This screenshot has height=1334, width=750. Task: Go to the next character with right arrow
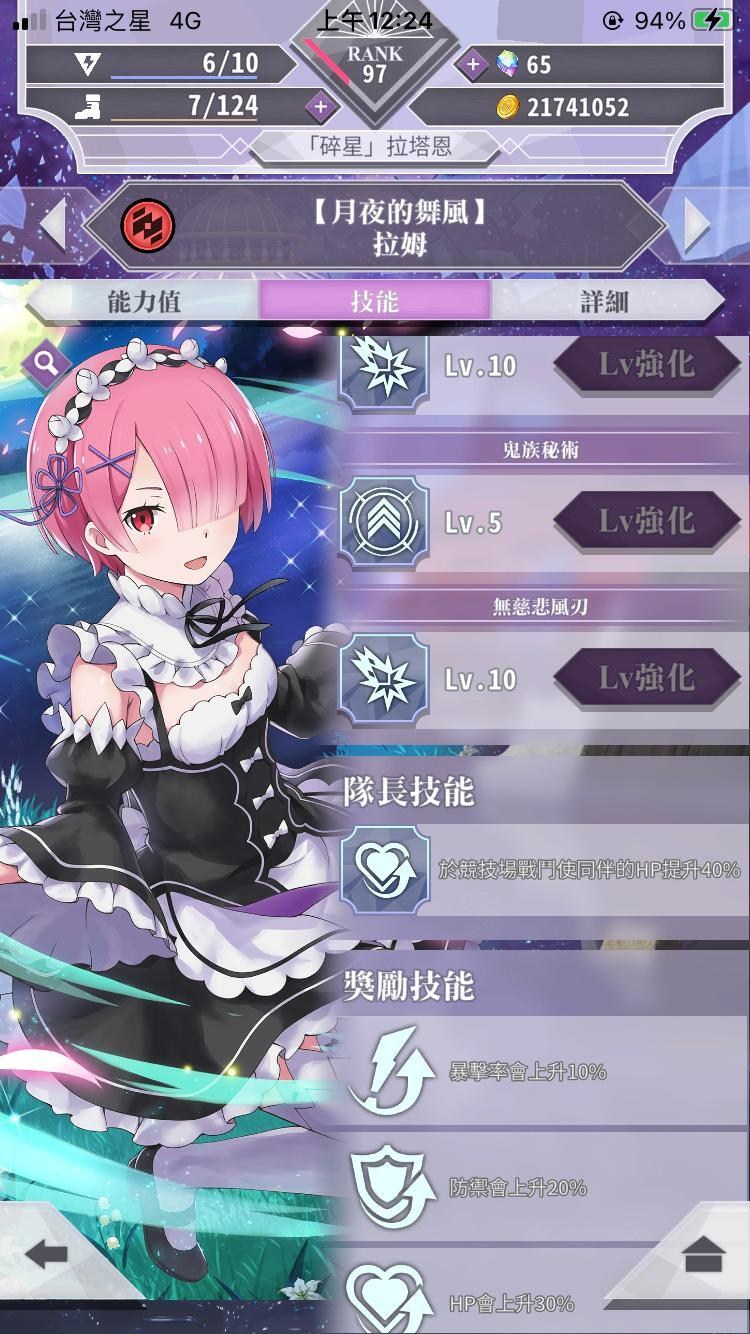pyautogui.click(x=697, y=224)
